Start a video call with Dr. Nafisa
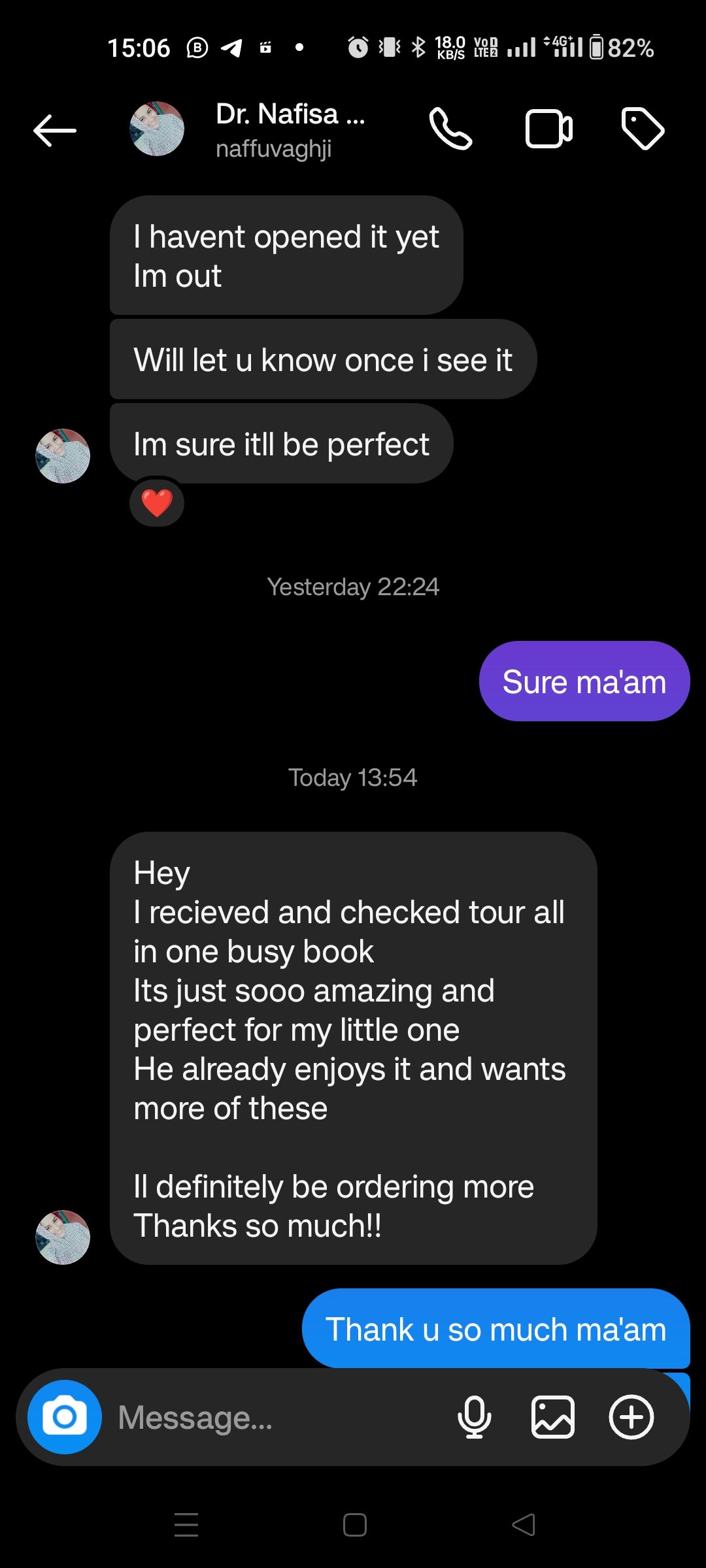Screen dimensions: 706x1568 (548, 129)
